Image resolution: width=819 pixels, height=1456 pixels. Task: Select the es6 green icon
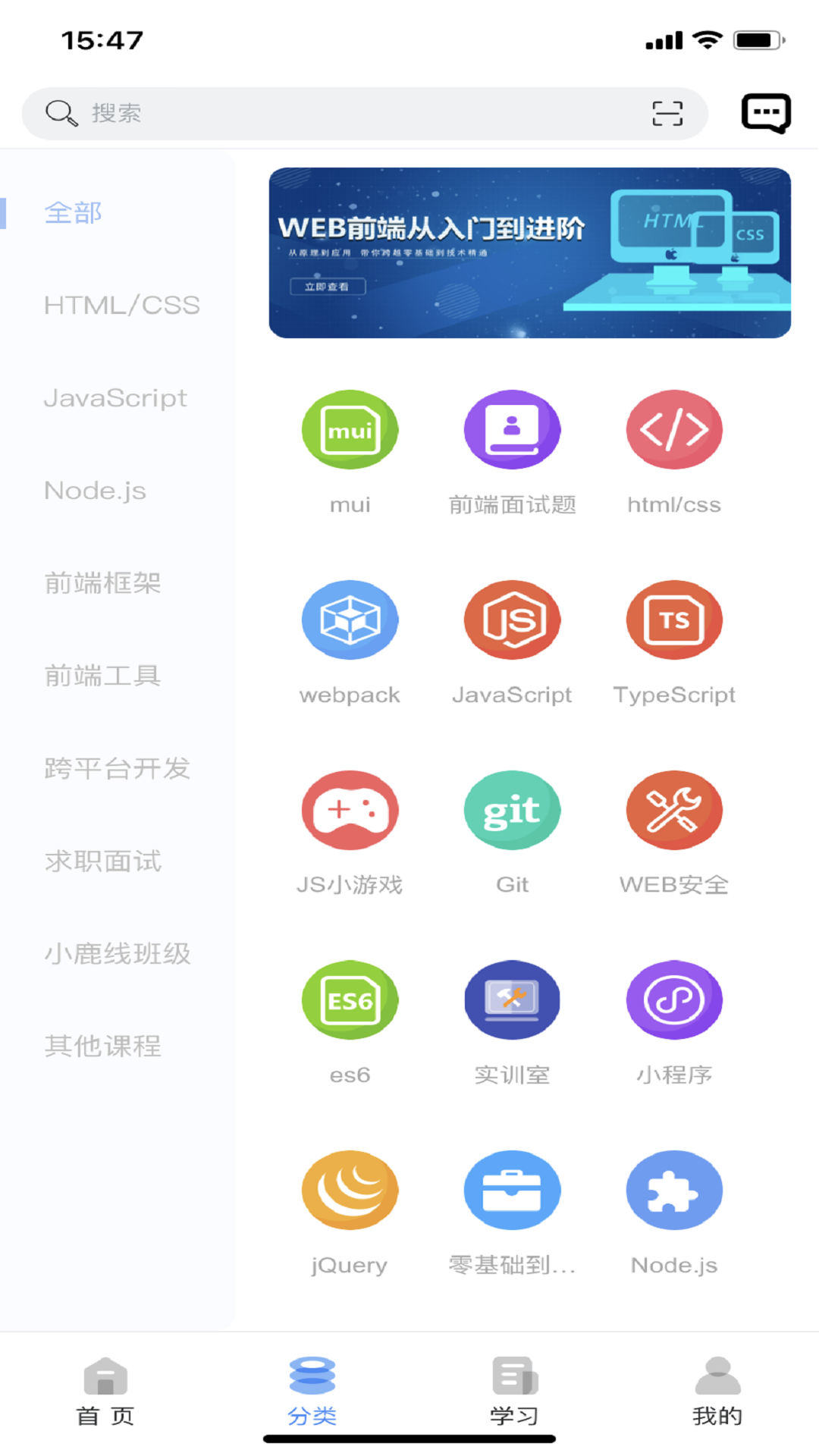point(350,999)
